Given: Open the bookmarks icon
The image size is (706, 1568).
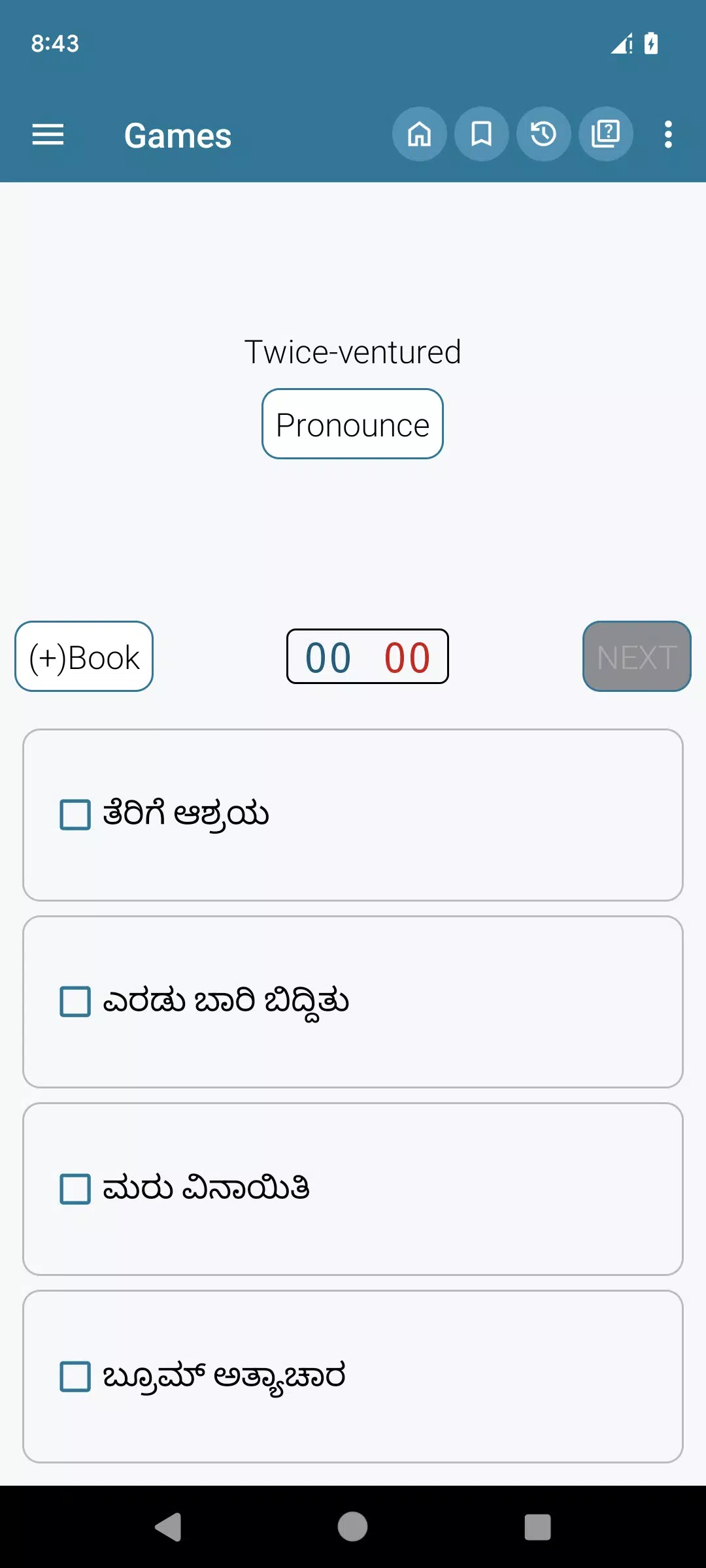Looking at the screenshot, I should tap(481, 135).
